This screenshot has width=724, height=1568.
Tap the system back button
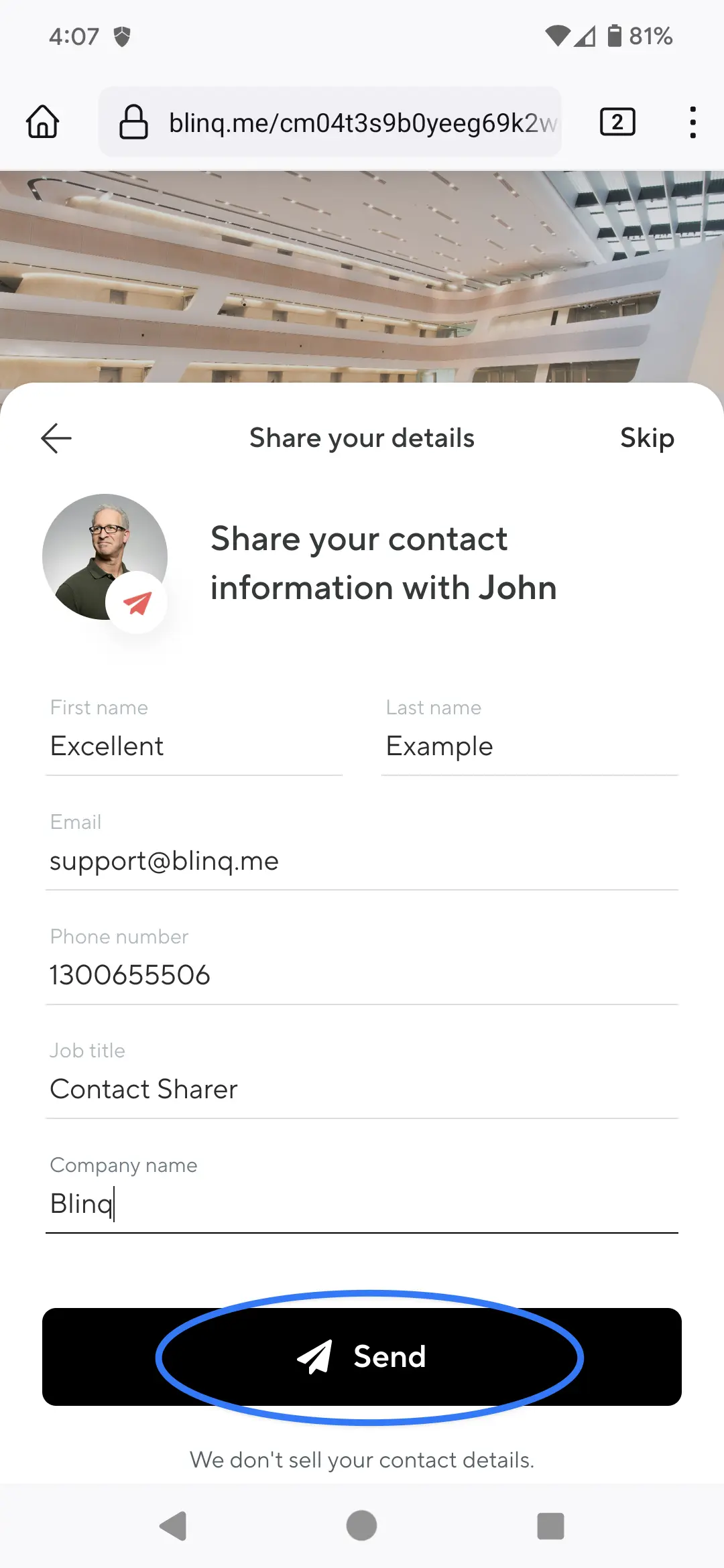[173, 1526]
